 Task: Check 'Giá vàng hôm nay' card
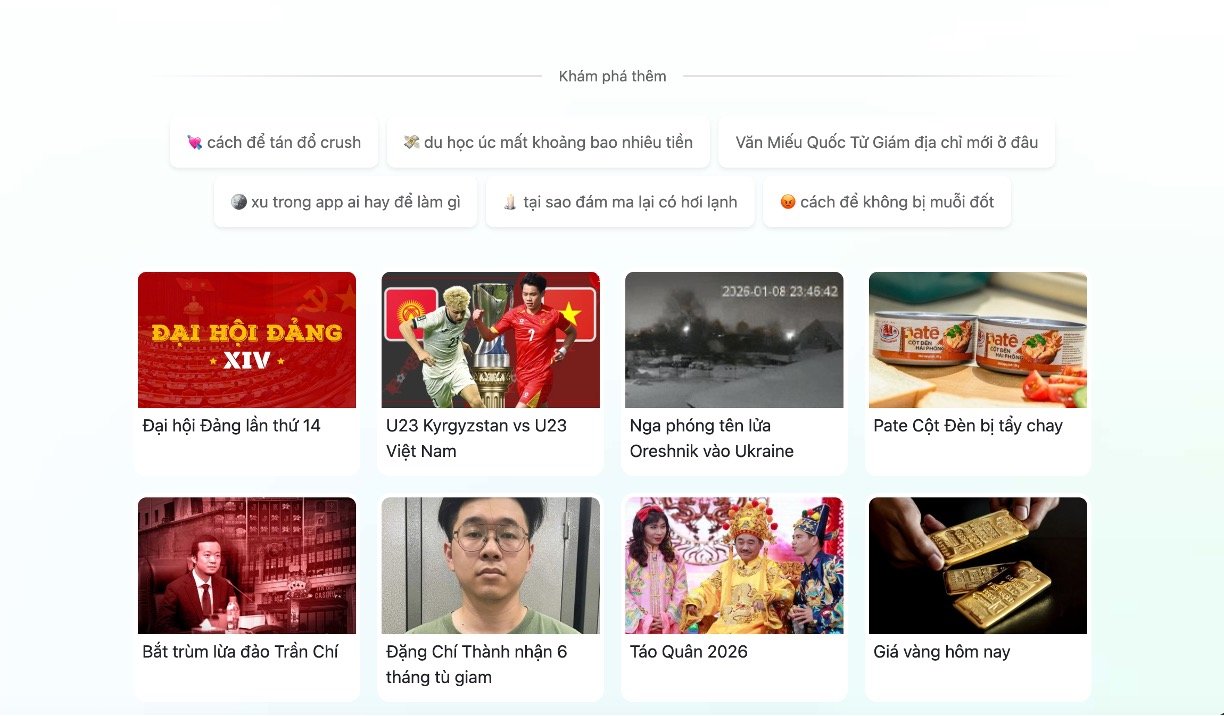point(978,597)
